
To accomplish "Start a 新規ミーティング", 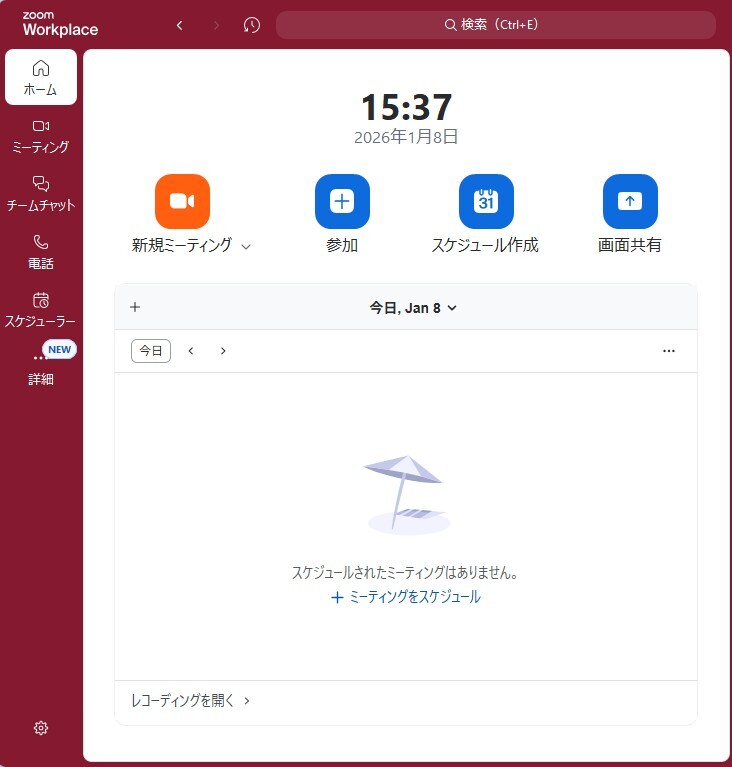I will 182,201.
